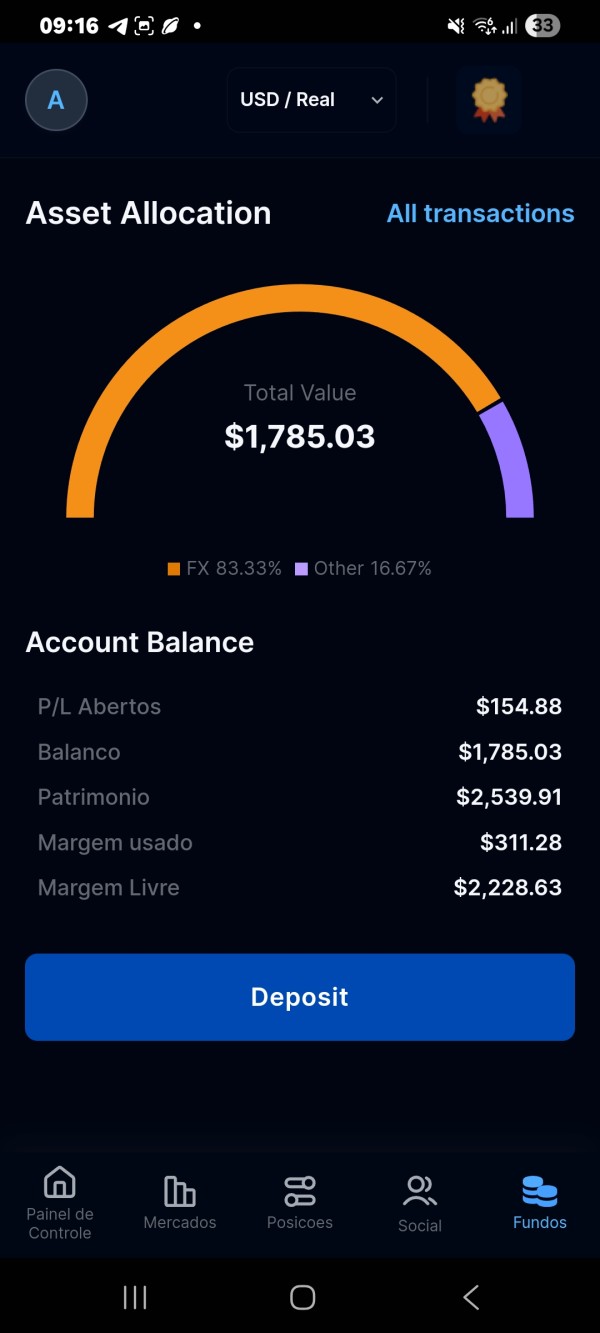View All transactions

click(480, 213)
